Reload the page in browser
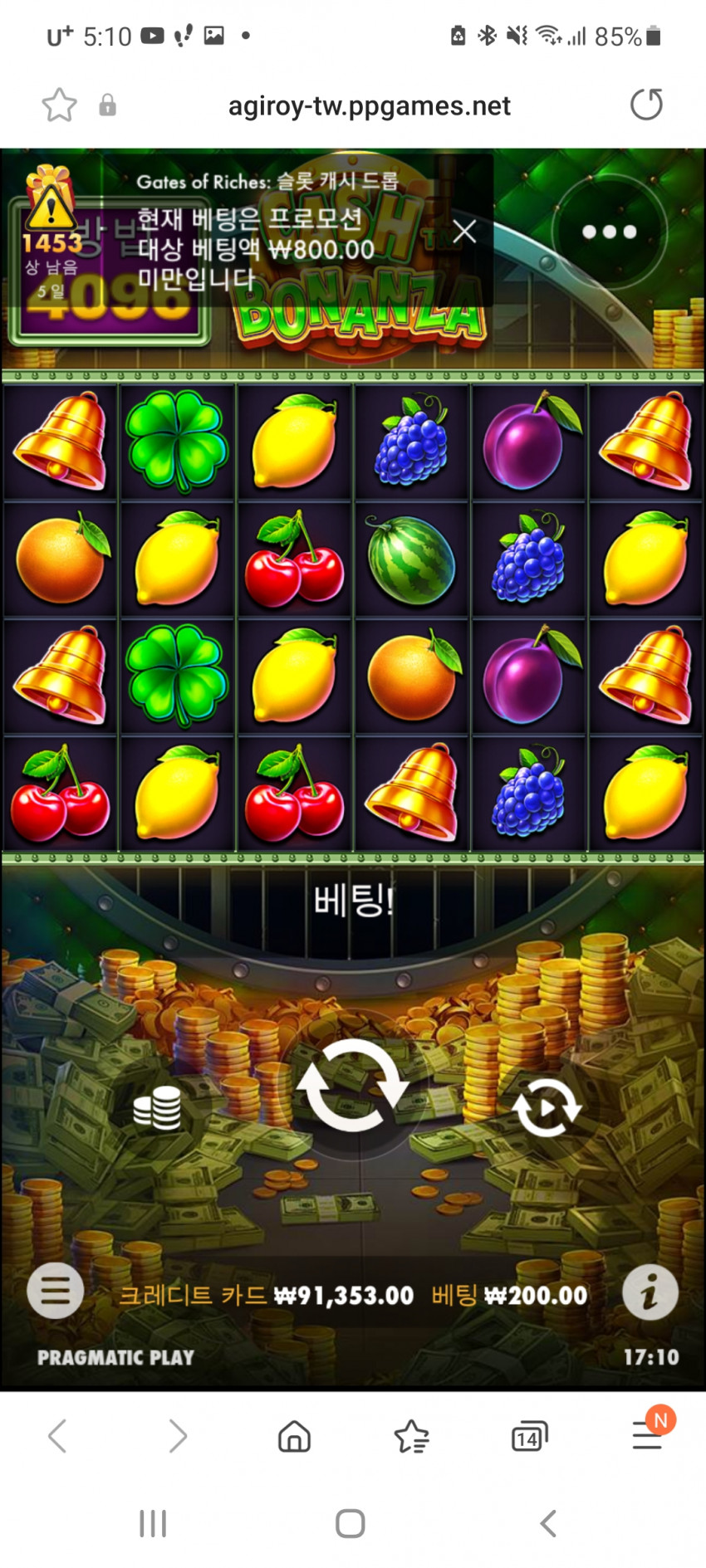The width and height of the screenshot is (706, 1568). click(646, 105)
